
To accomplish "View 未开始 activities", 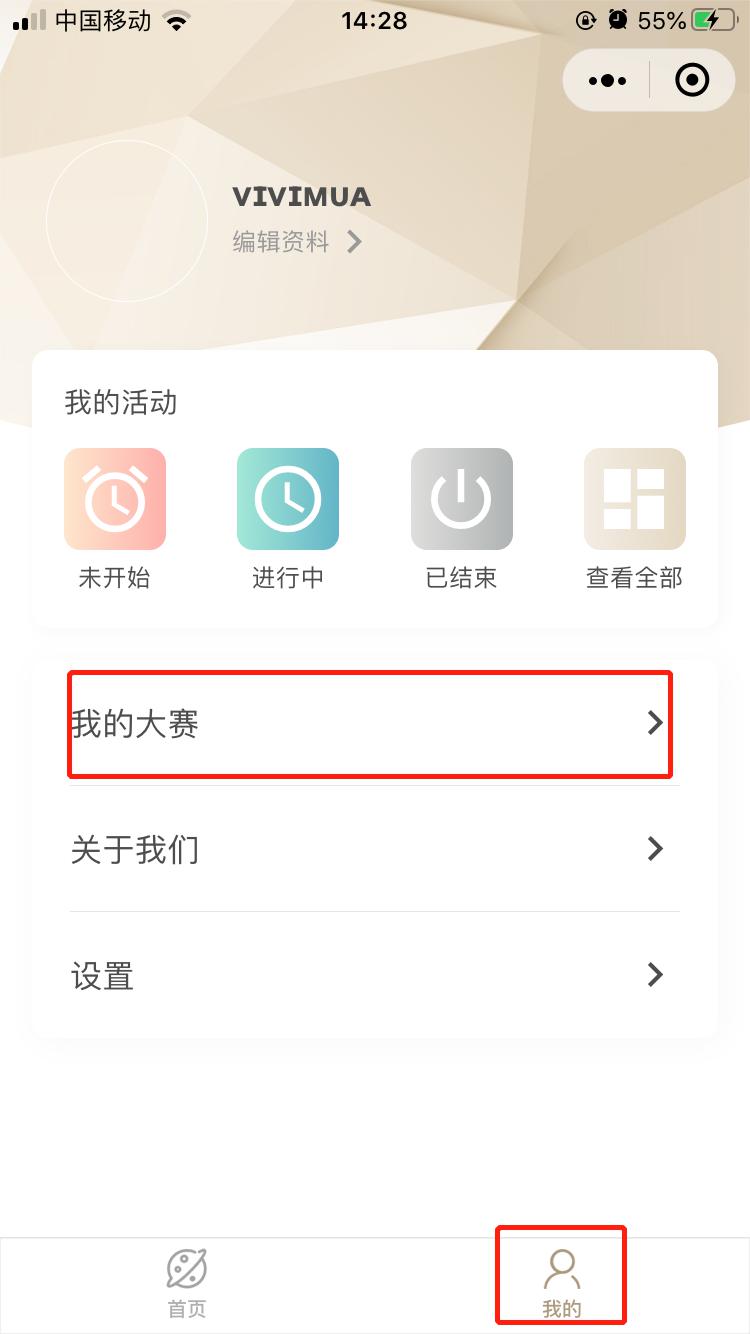I will [x=115, y=519].
